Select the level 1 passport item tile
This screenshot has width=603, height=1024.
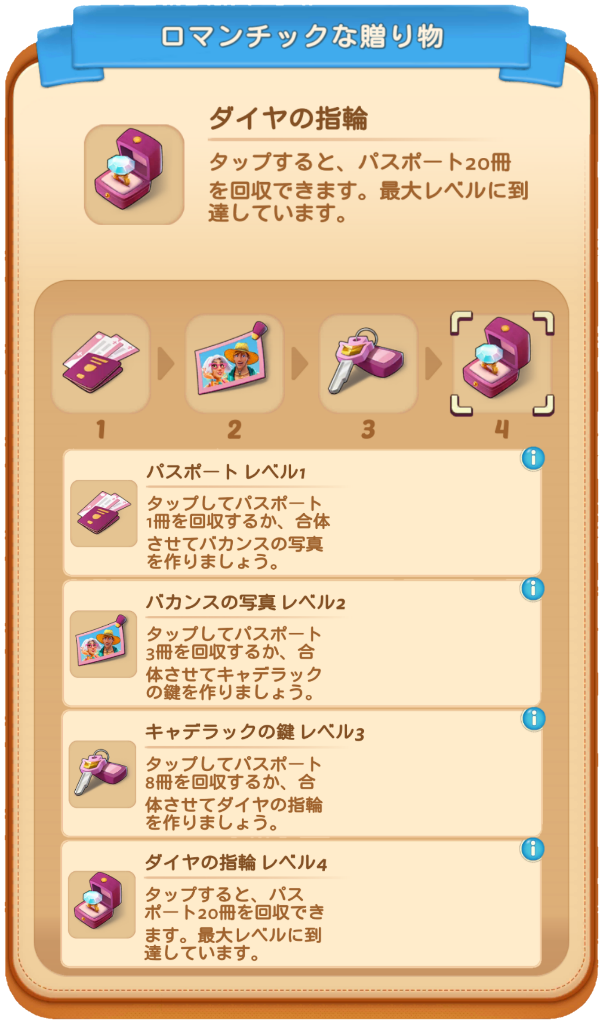coord(101,364)
